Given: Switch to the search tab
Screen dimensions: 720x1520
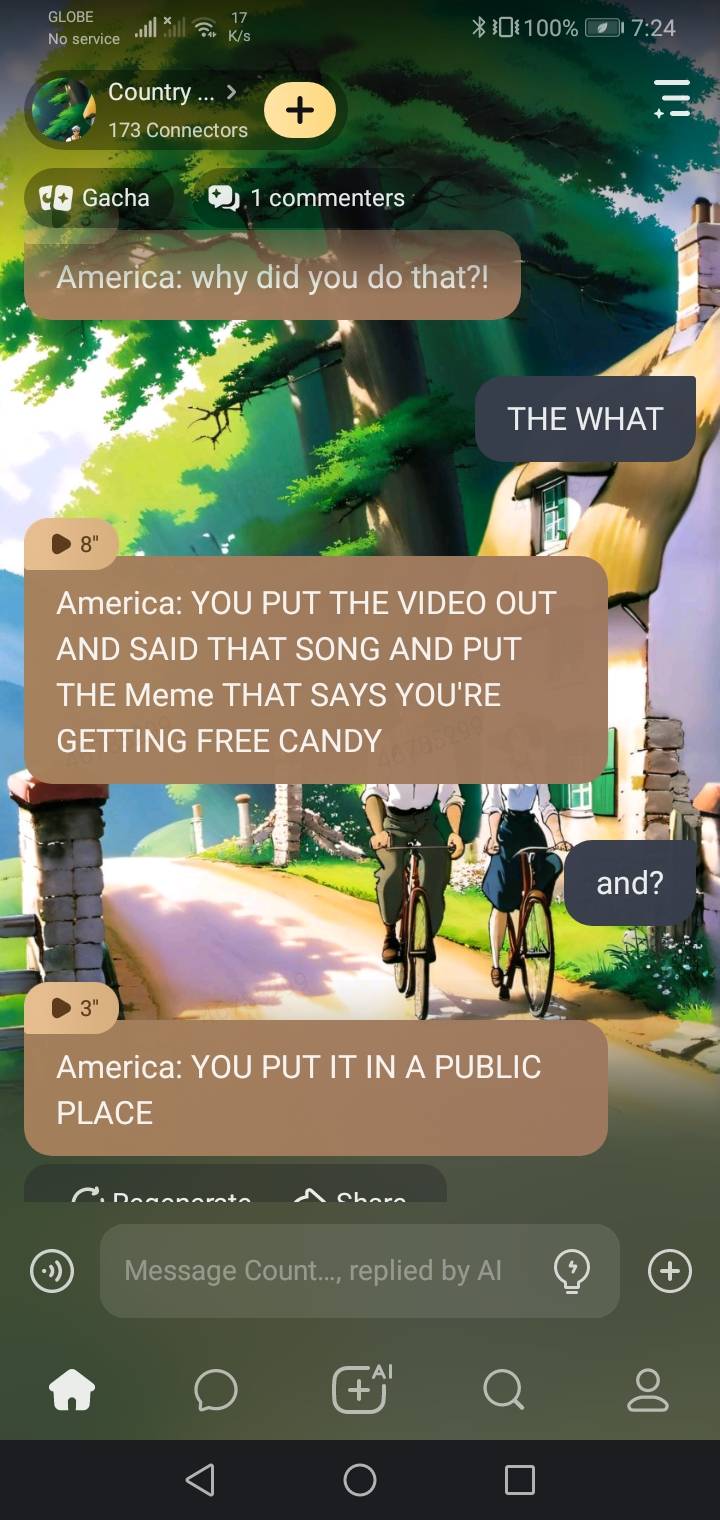Looking at the screenshot, I should click(x=503, y=1390).
